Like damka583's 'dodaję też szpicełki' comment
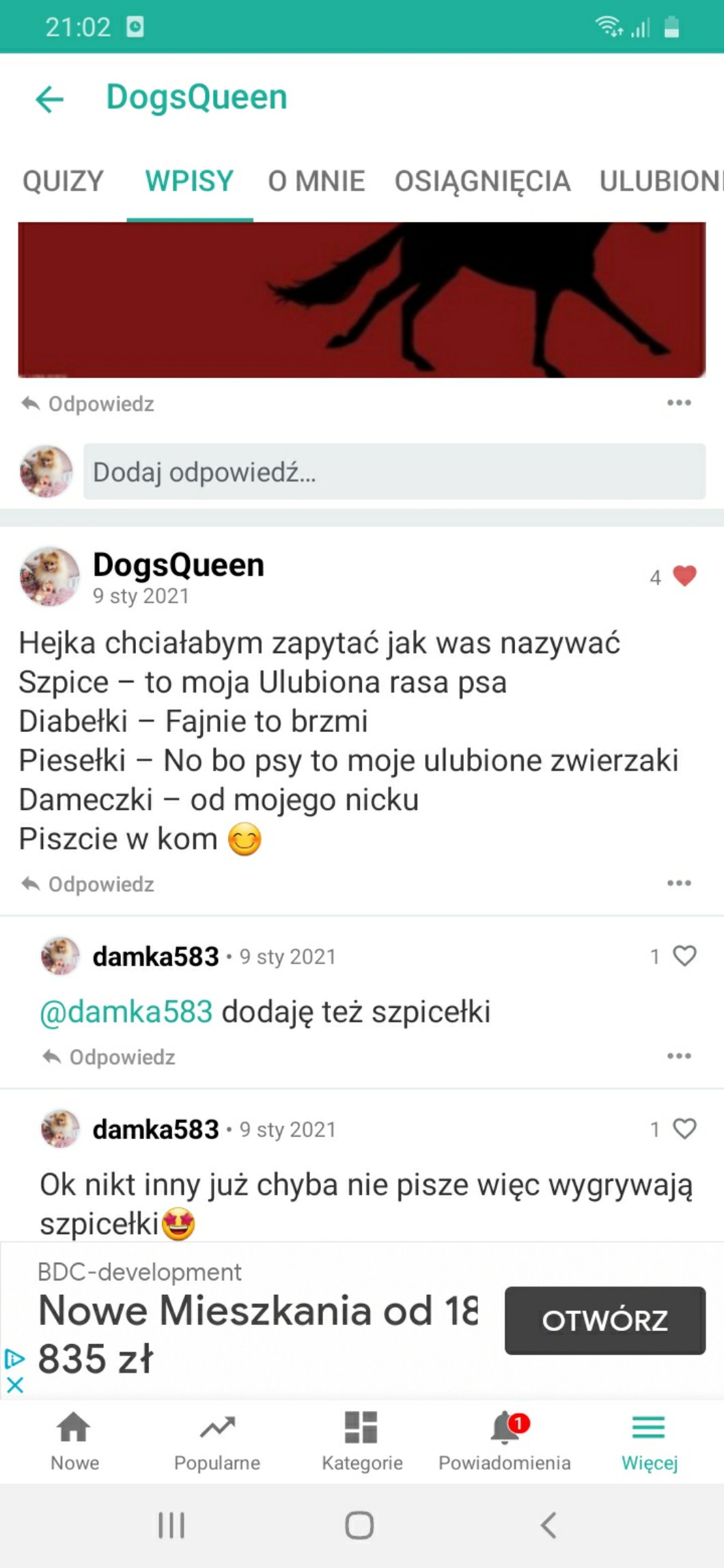This screenshot has height=1568, width=724. click(684, 955)
